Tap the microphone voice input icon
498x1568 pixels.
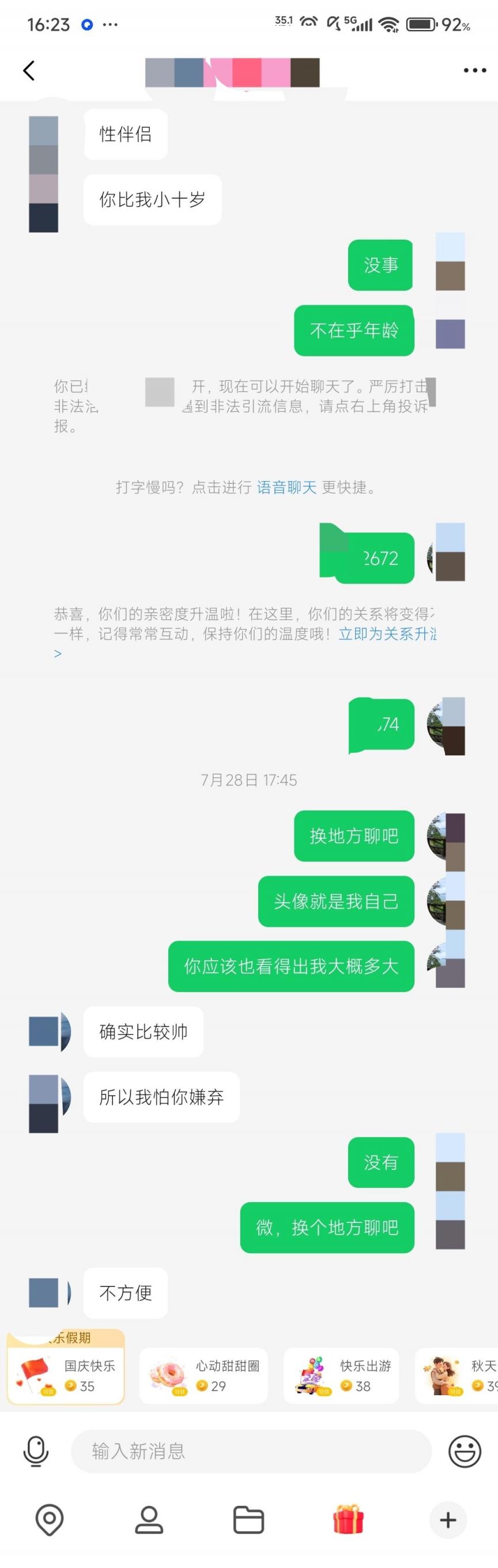(36, 1451)
